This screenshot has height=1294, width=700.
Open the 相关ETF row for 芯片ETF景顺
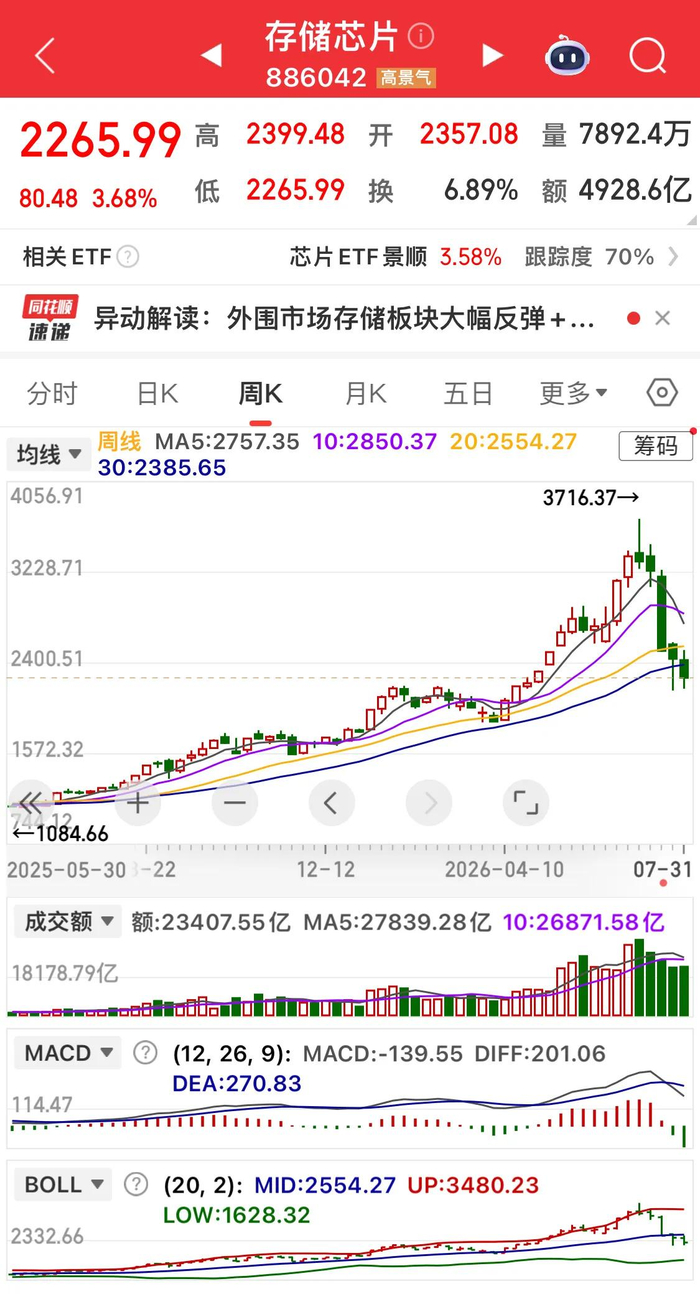click(x=350, y=257)
